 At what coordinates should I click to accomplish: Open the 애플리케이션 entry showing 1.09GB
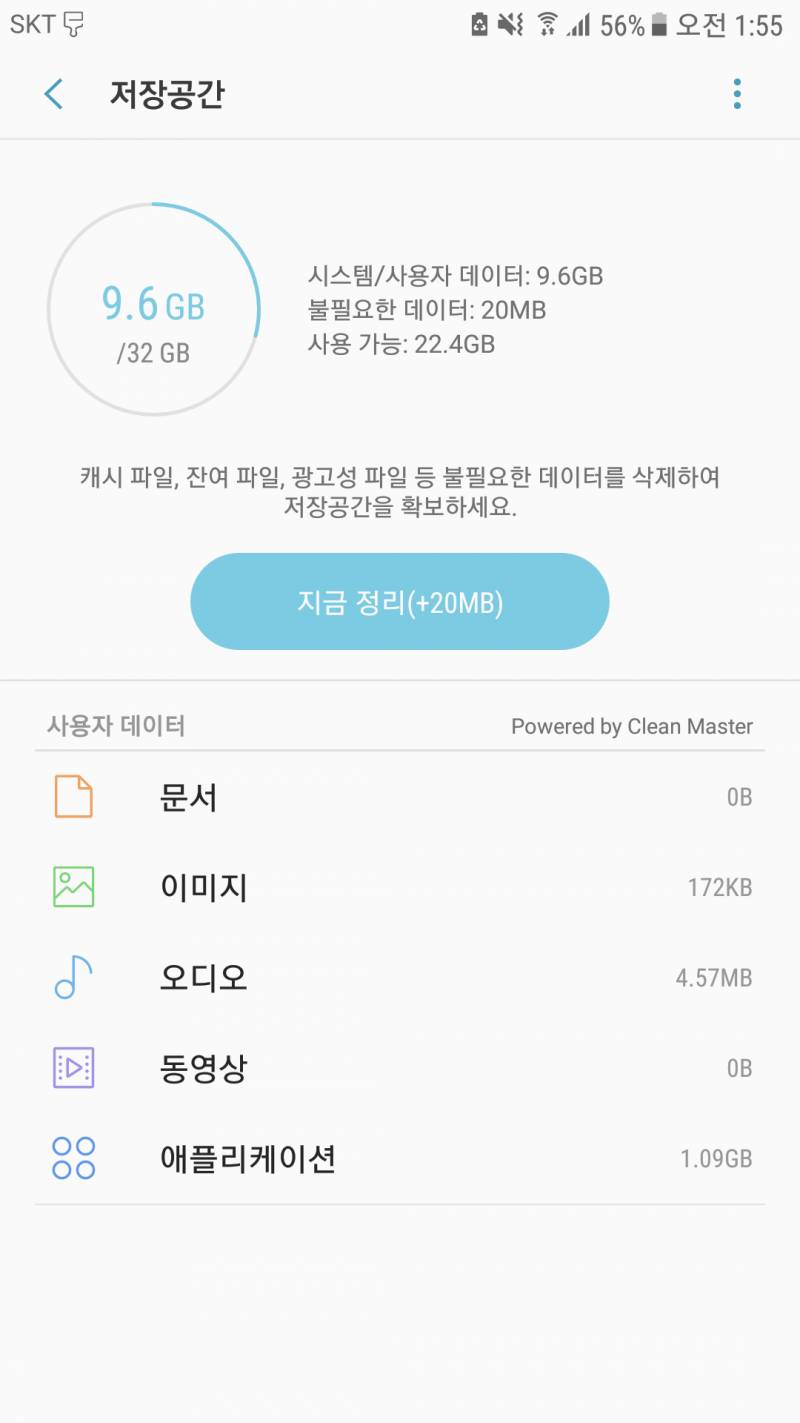coord(400,1158)
